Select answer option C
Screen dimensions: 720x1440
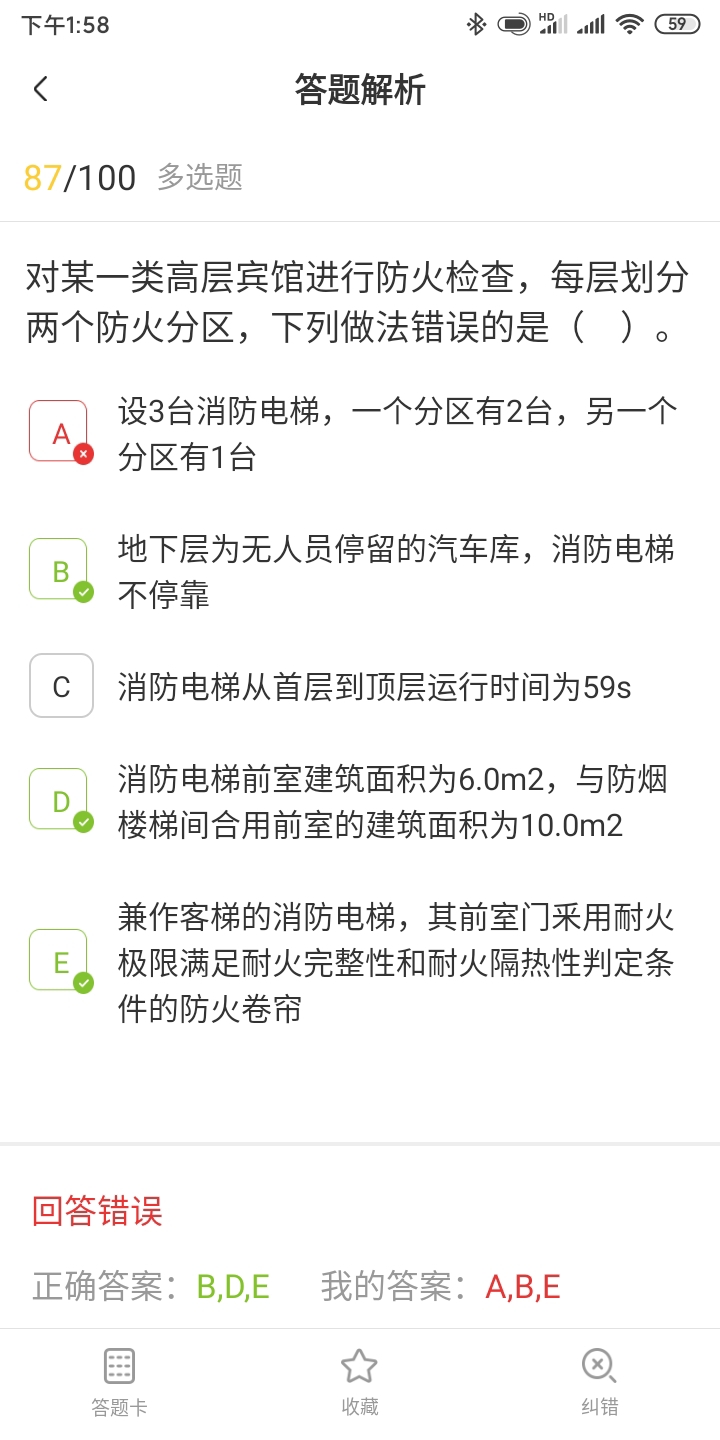61,686
